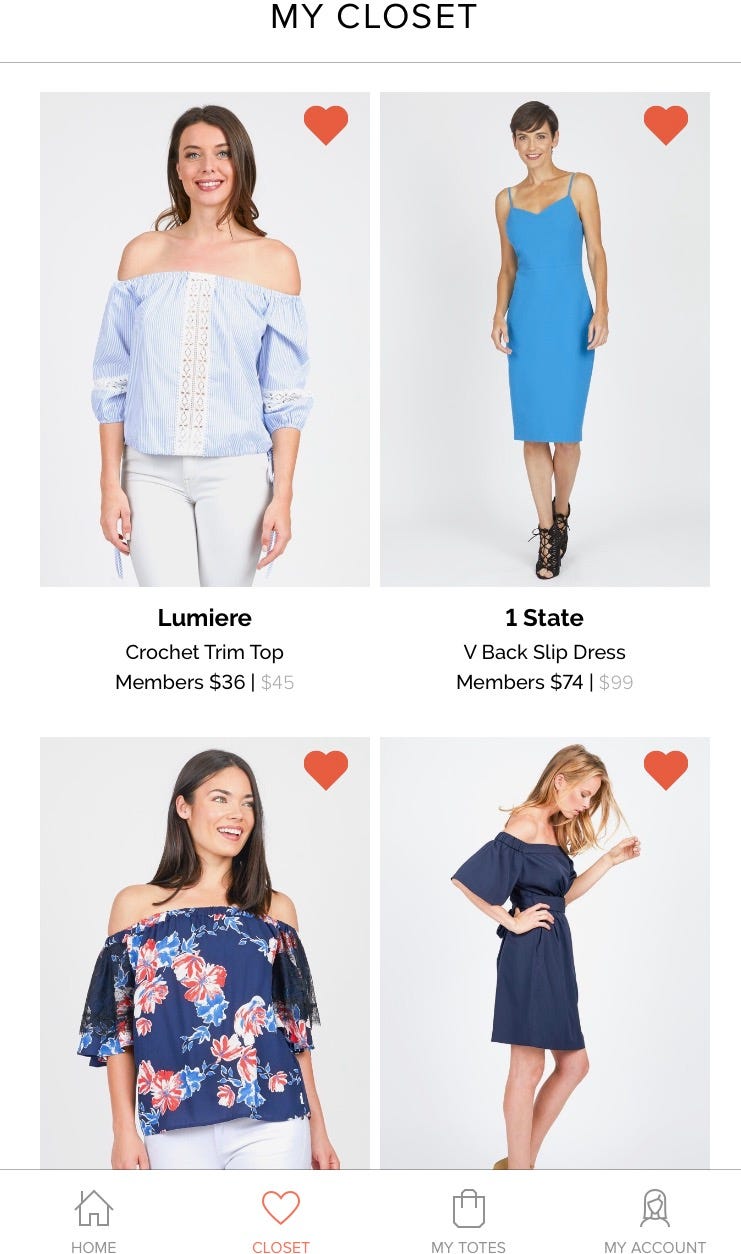The height and width of the screenshot is (1254, 741).
Task: Open the Lumiere Crochet Trim Top item
Action: pos(205,340)
